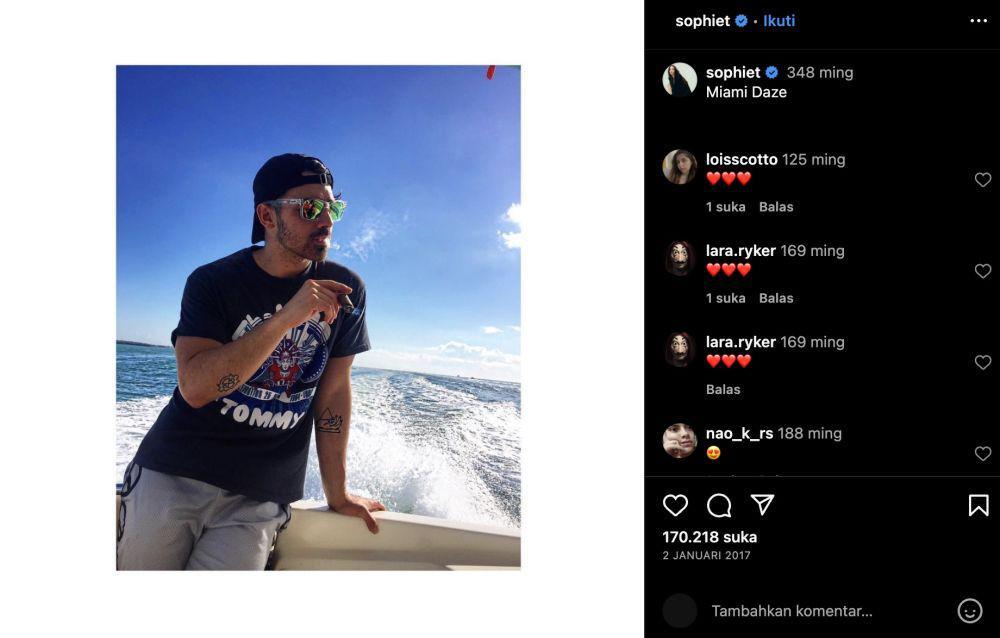Save the post with the bookmark icon
The width and height of the screenshot is (1000, 638).
click(x=978, y=506)
